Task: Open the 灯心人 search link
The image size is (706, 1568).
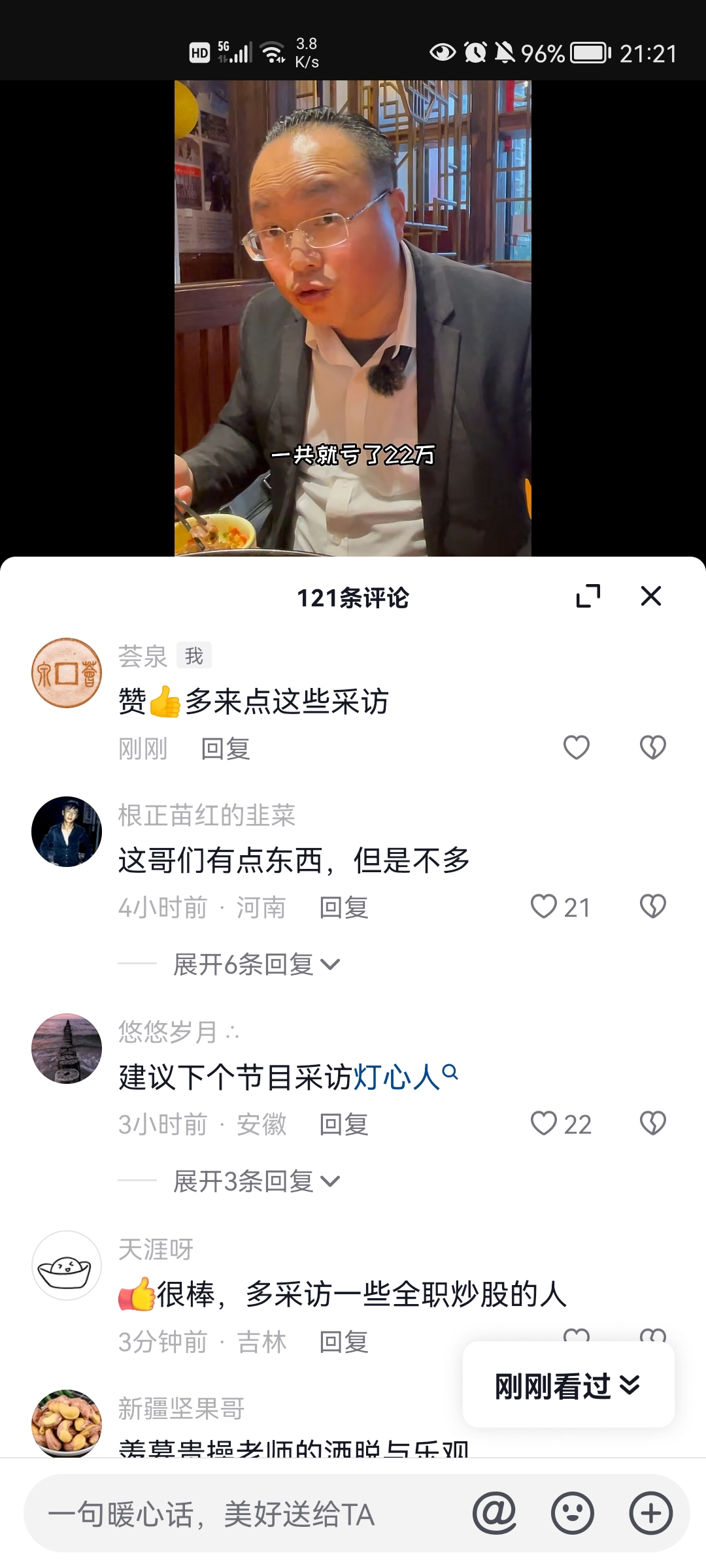Action: [405, 1077]
